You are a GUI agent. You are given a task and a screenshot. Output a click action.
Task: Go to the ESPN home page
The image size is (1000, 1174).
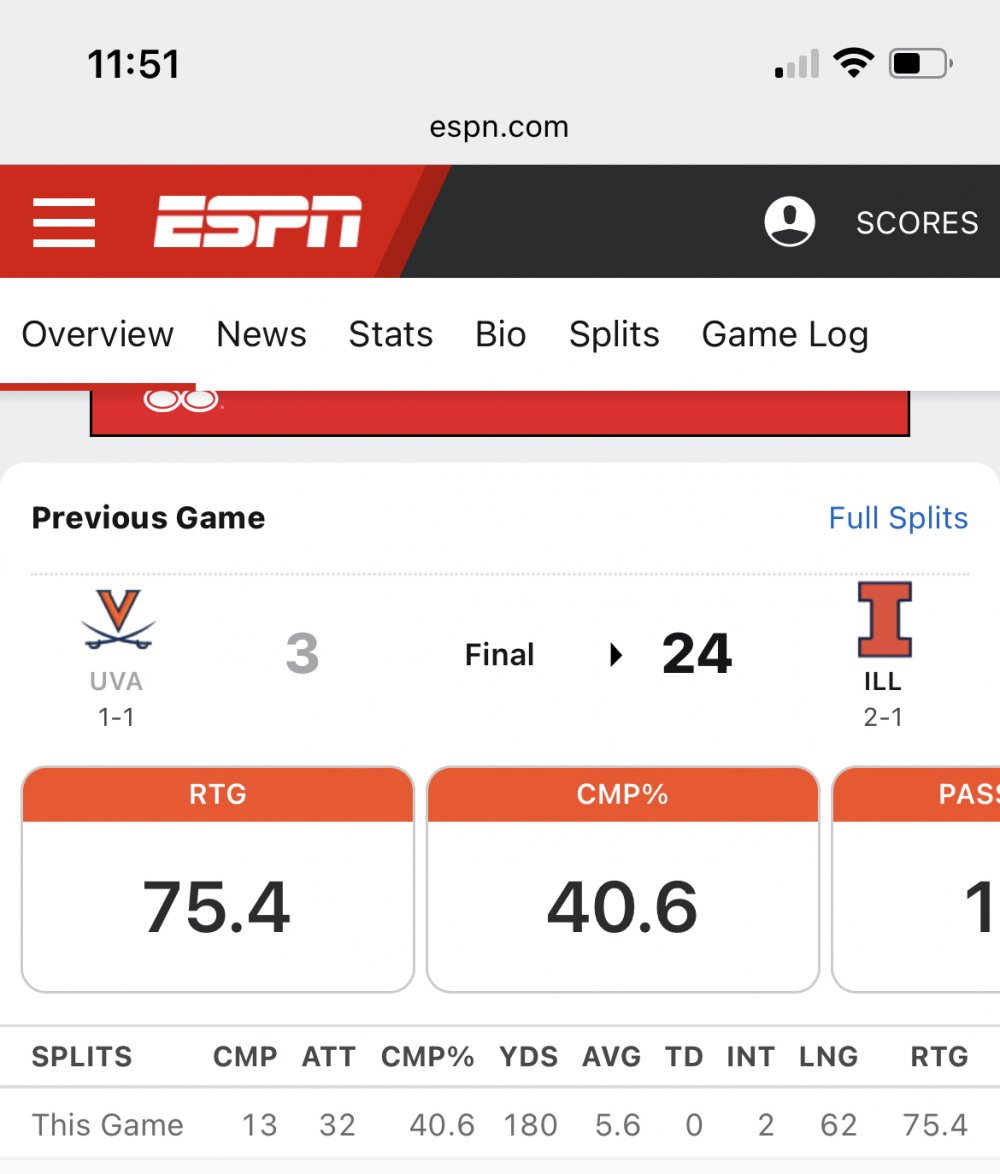point(257,222)
